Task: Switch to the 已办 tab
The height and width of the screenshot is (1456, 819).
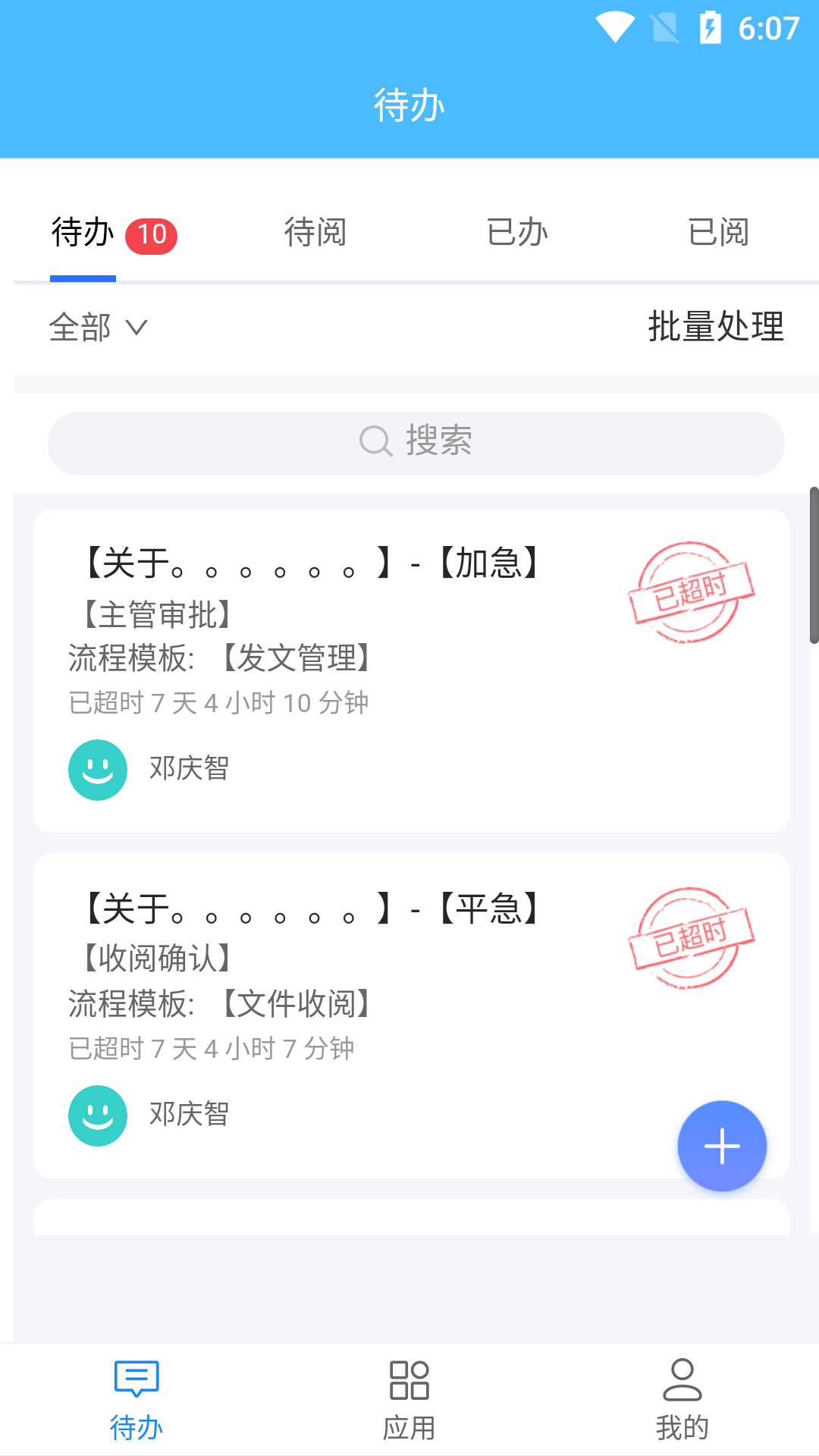Action: pos(516,232)
